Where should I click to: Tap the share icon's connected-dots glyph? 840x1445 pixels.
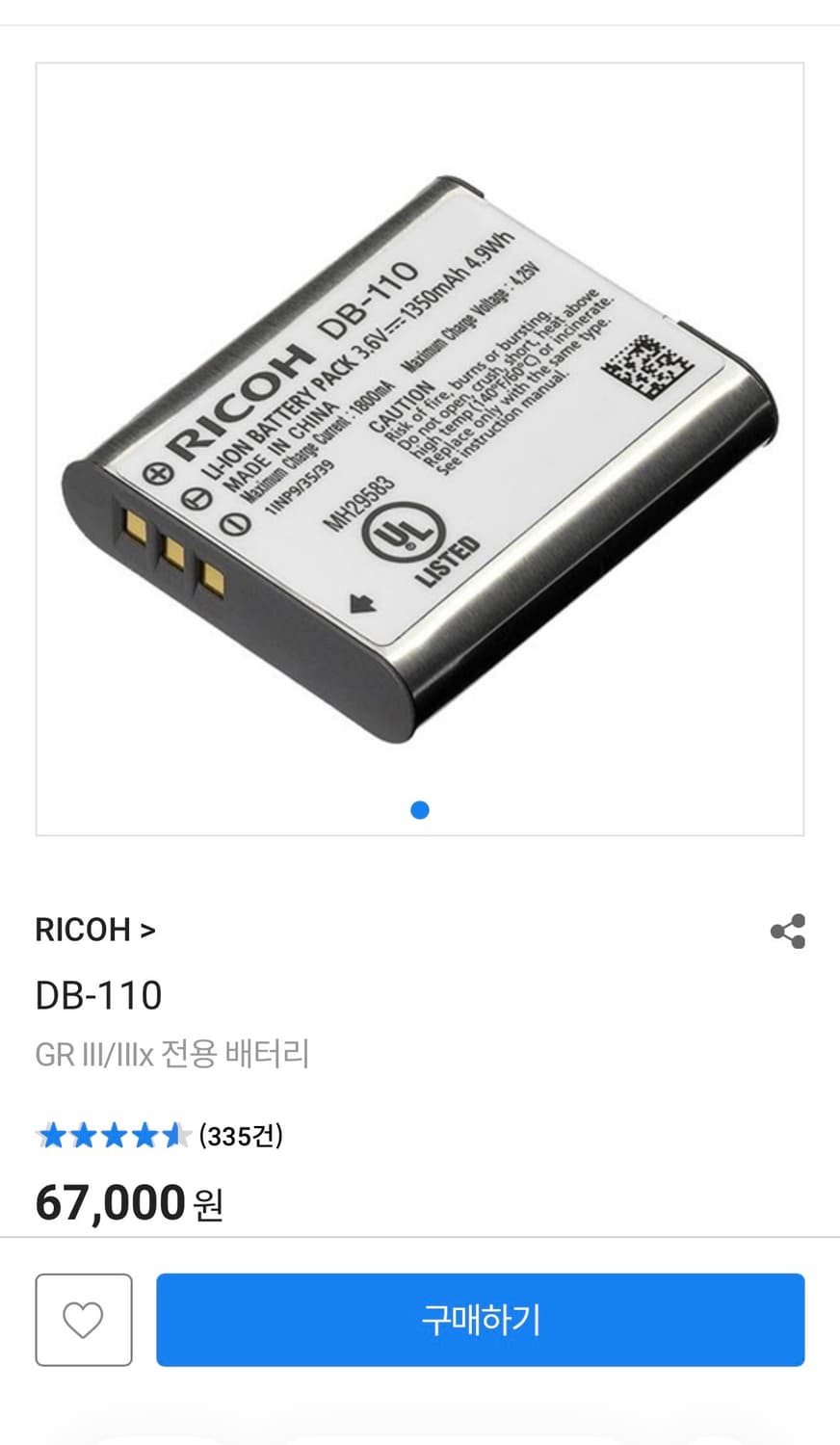click(788, 929)
